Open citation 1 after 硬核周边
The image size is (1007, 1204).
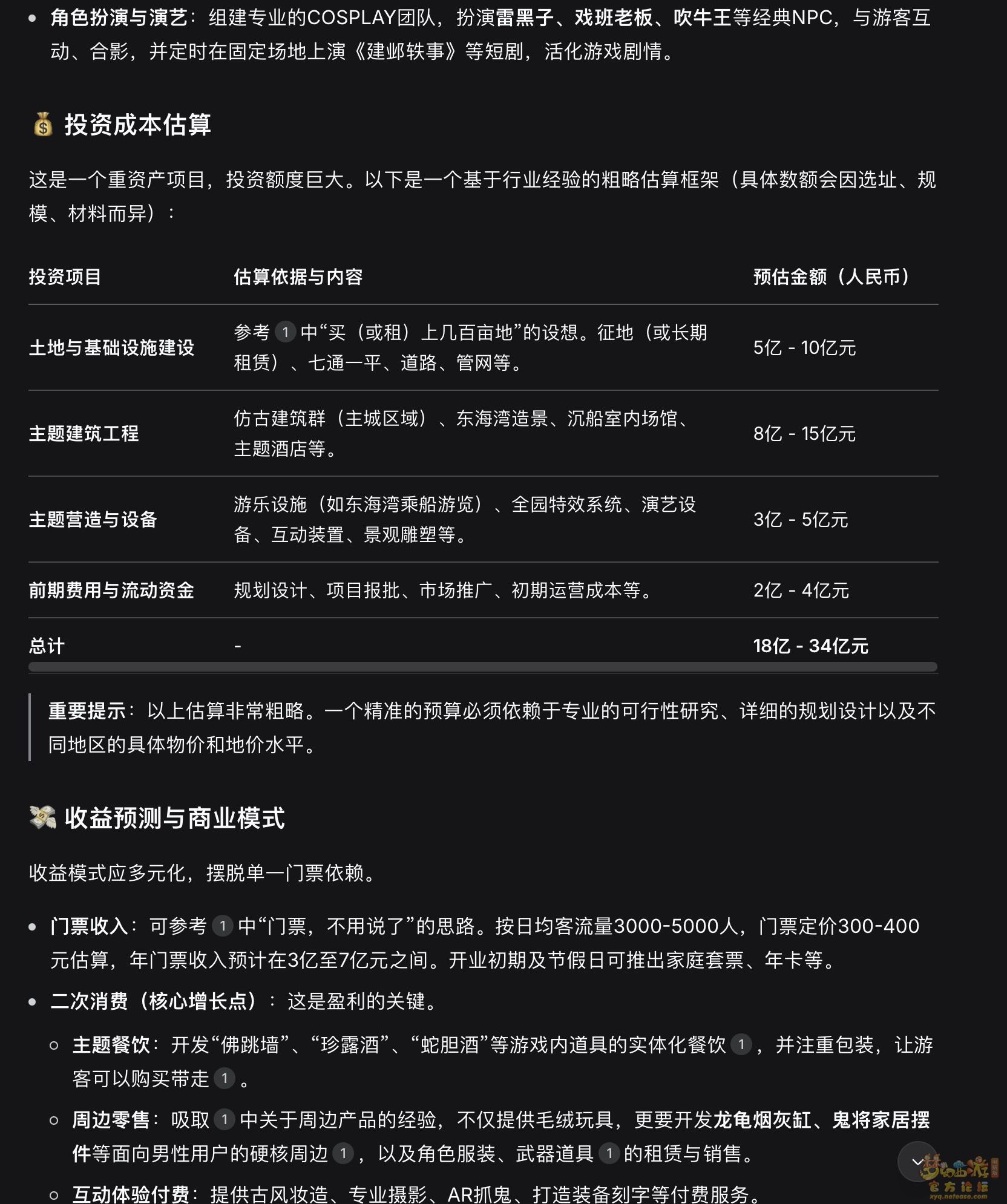click(343, 1154)
